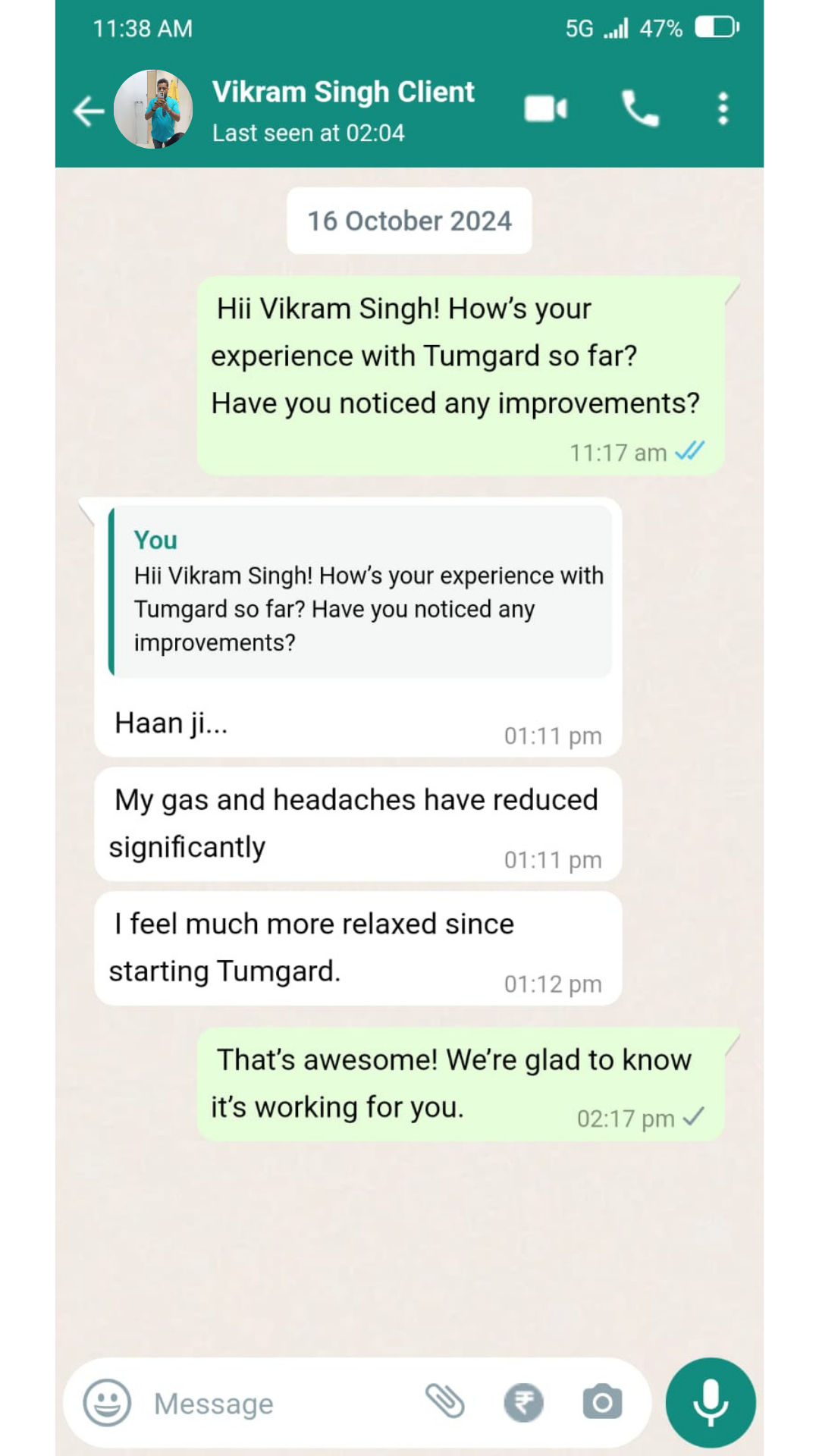
Task: Open contact info for Vikram Singh Client
Action: pyautogui.click(x=343, y=111)
